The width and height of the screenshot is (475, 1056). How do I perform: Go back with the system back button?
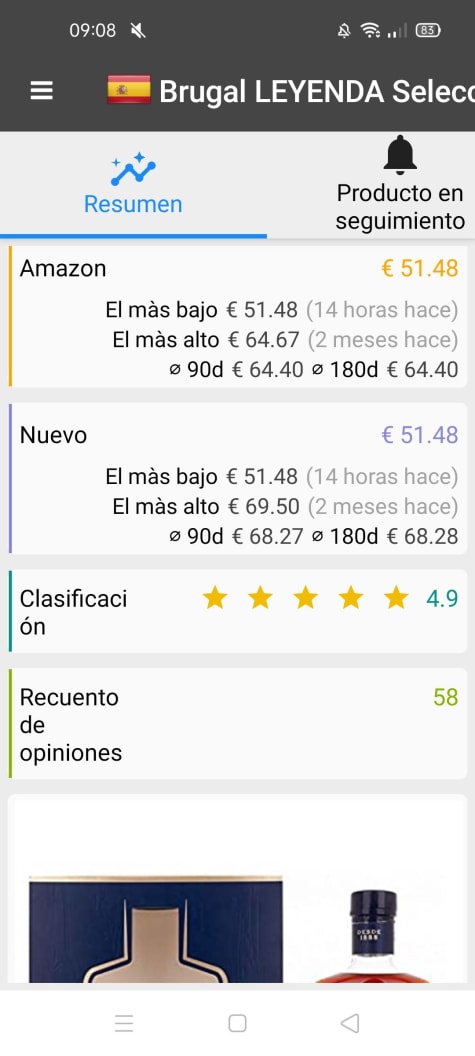[x=350, y=1023]
